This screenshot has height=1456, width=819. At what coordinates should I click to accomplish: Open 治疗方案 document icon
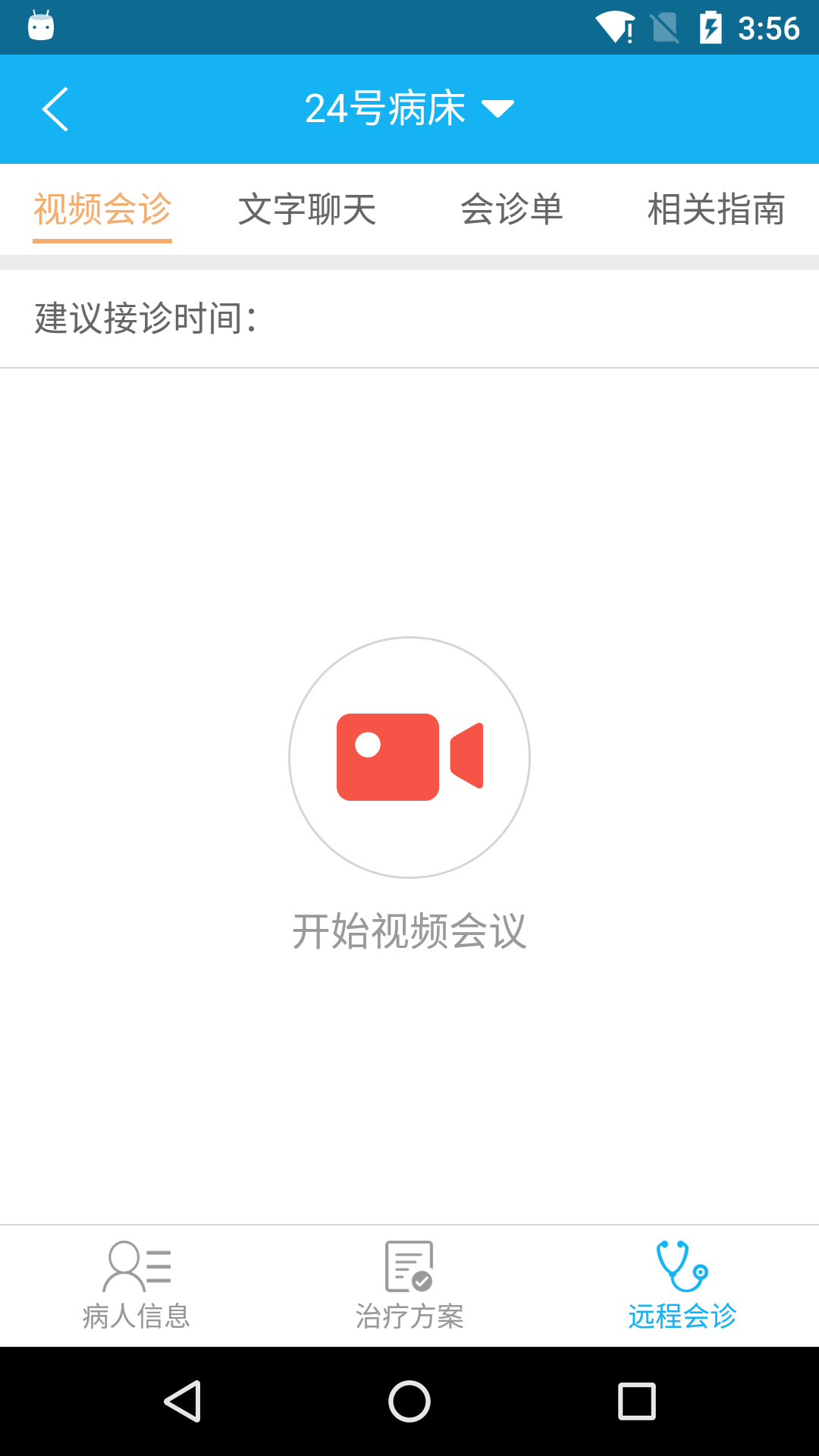click(x=409, y=1265)
